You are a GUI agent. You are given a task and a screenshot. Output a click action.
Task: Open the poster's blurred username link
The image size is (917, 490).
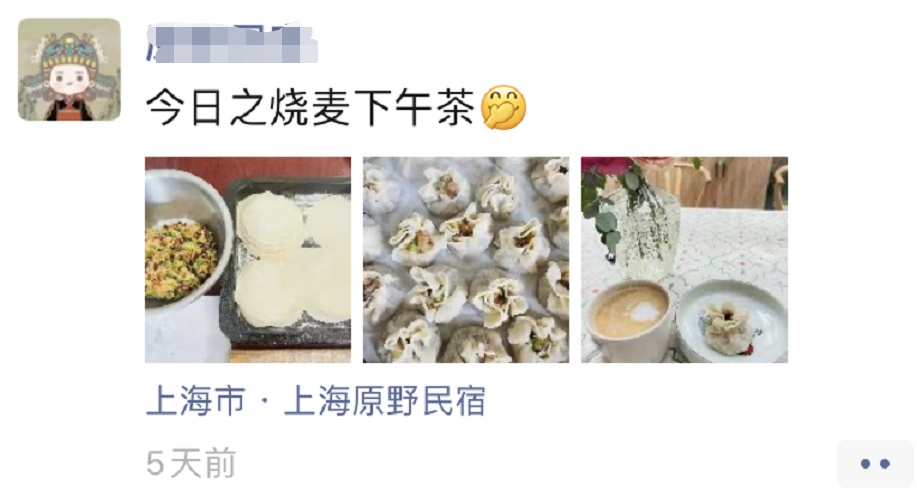point(232,44)
